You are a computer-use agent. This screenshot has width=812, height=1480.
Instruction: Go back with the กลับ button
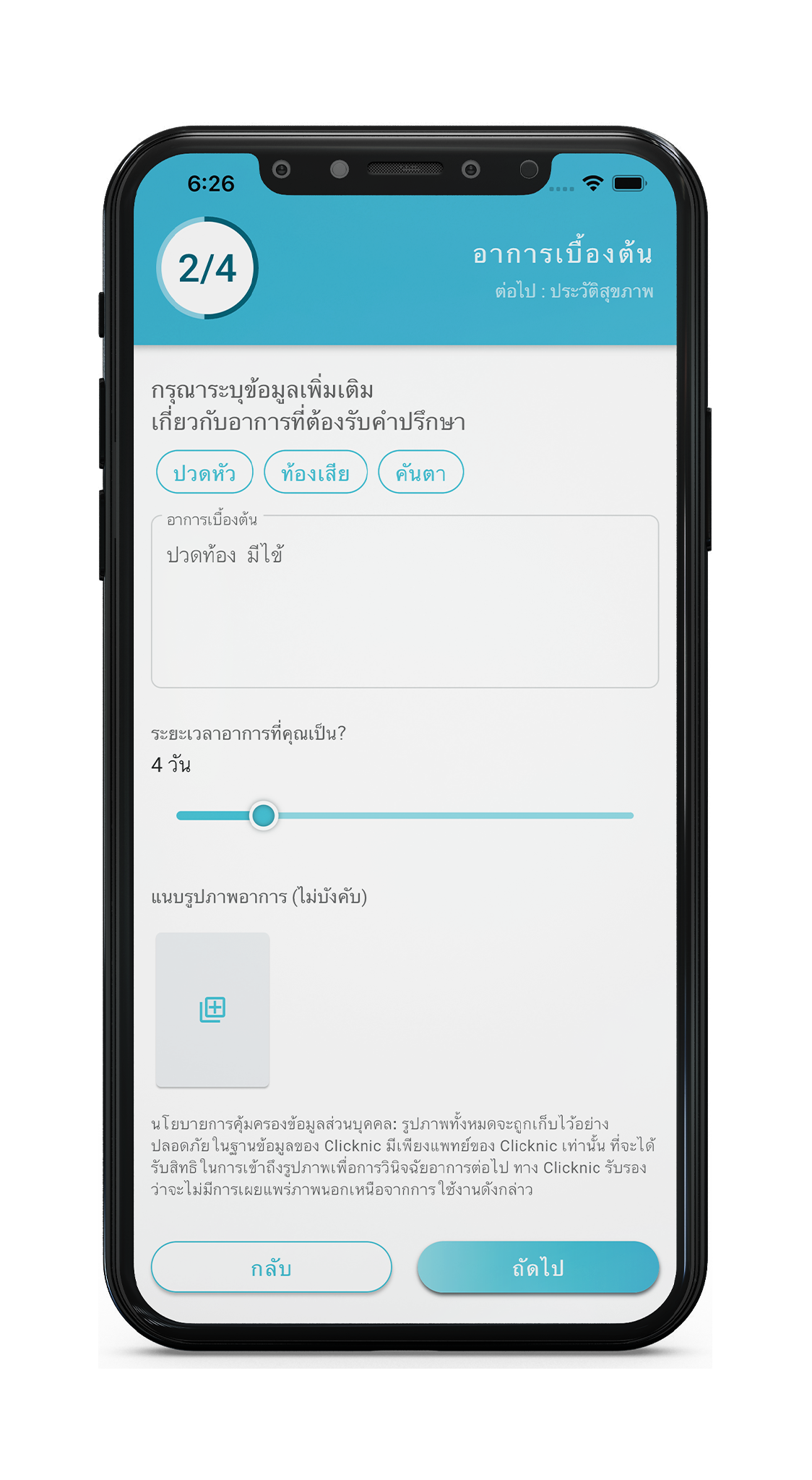[x=271, y=1268]
